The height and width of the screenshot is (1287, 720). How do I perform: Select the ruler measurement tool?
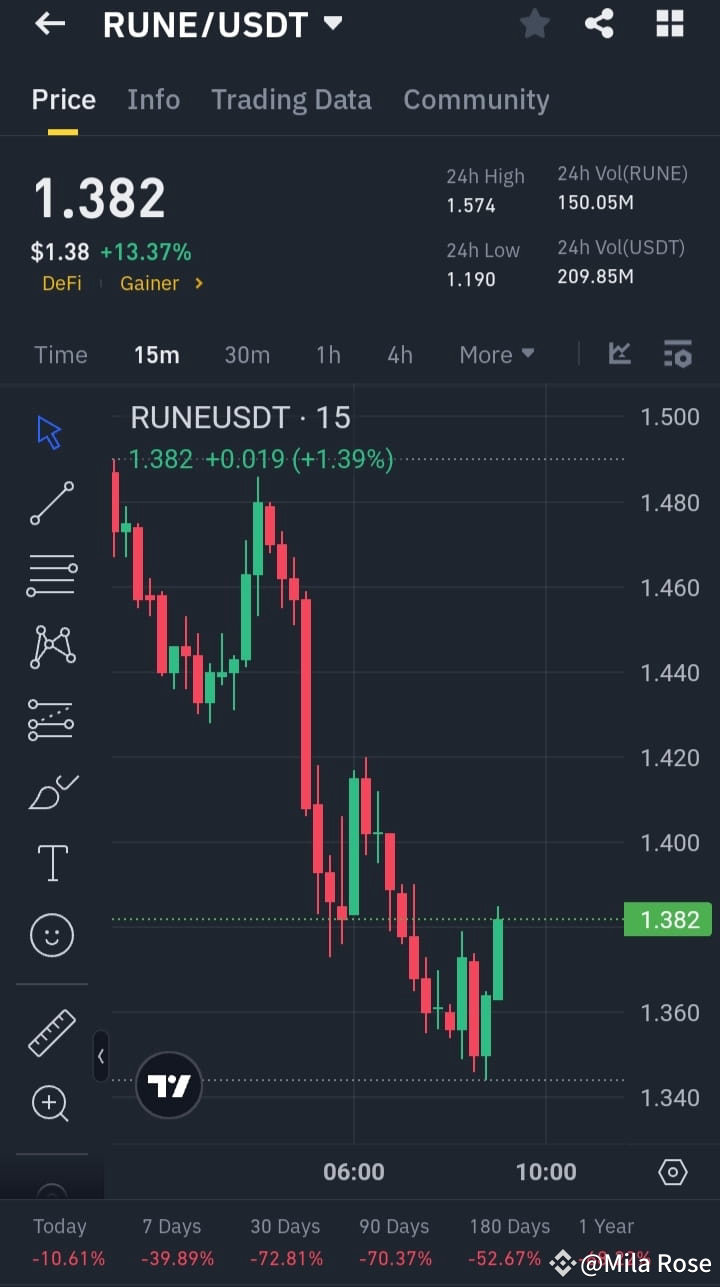[51, 1031]
